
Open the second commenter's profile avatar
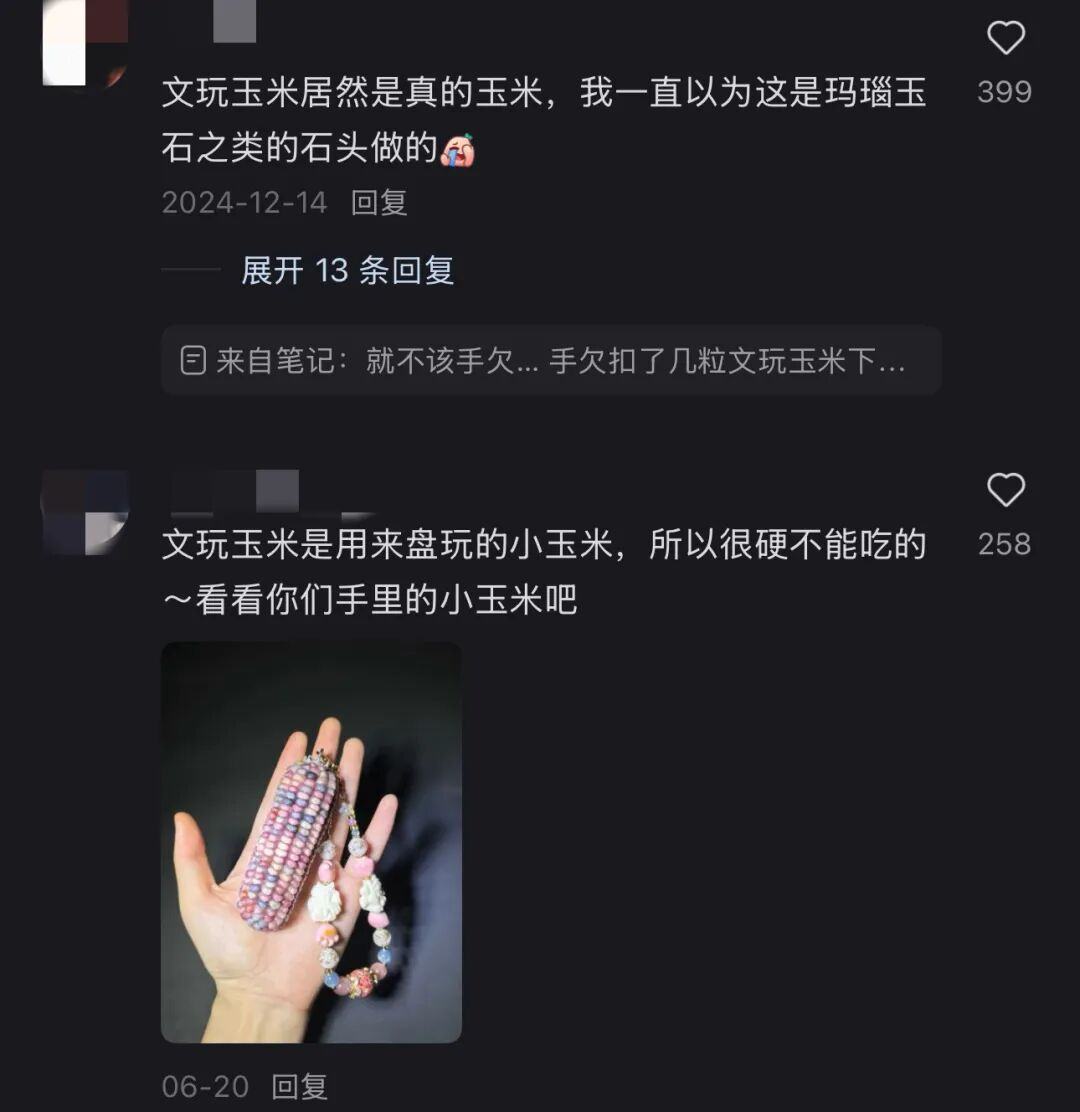[85, 512]
